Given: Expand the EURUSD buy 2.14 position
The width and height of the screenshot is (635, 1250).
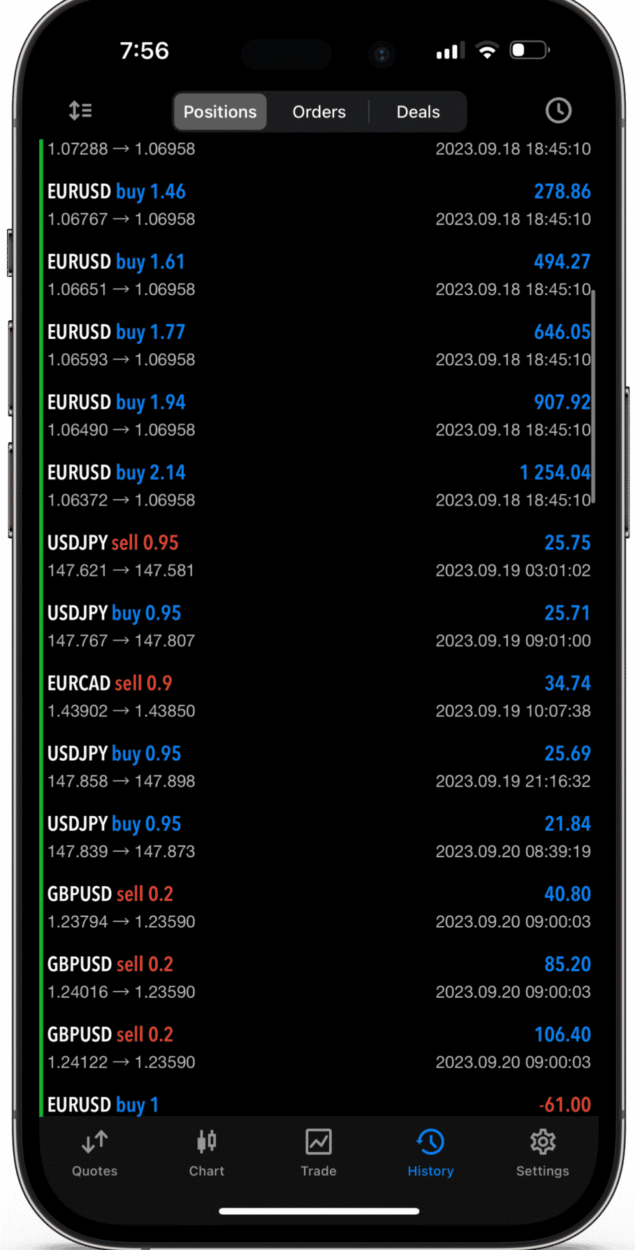Looking at the screenshot, I should click(318, 486).
